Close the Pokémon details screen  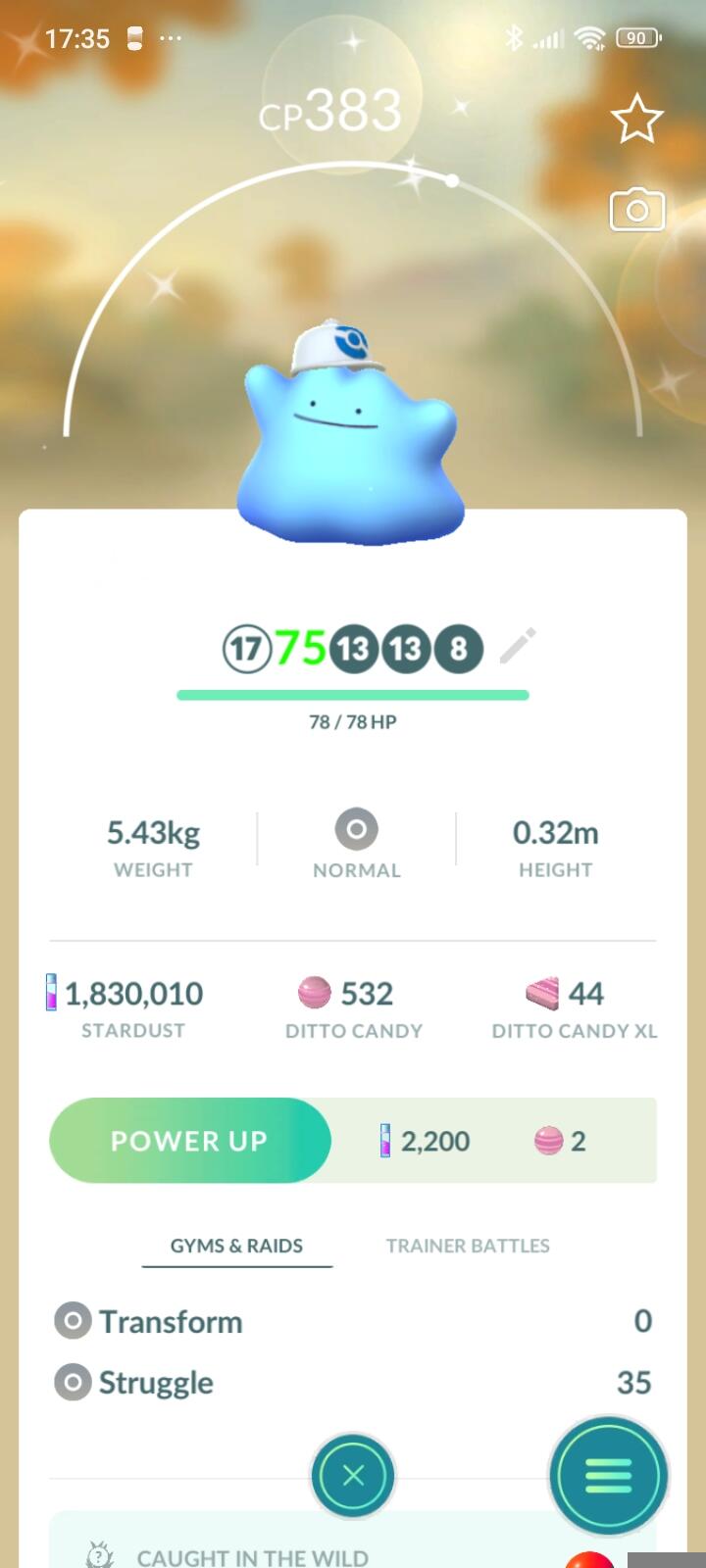click(353, 1475)
